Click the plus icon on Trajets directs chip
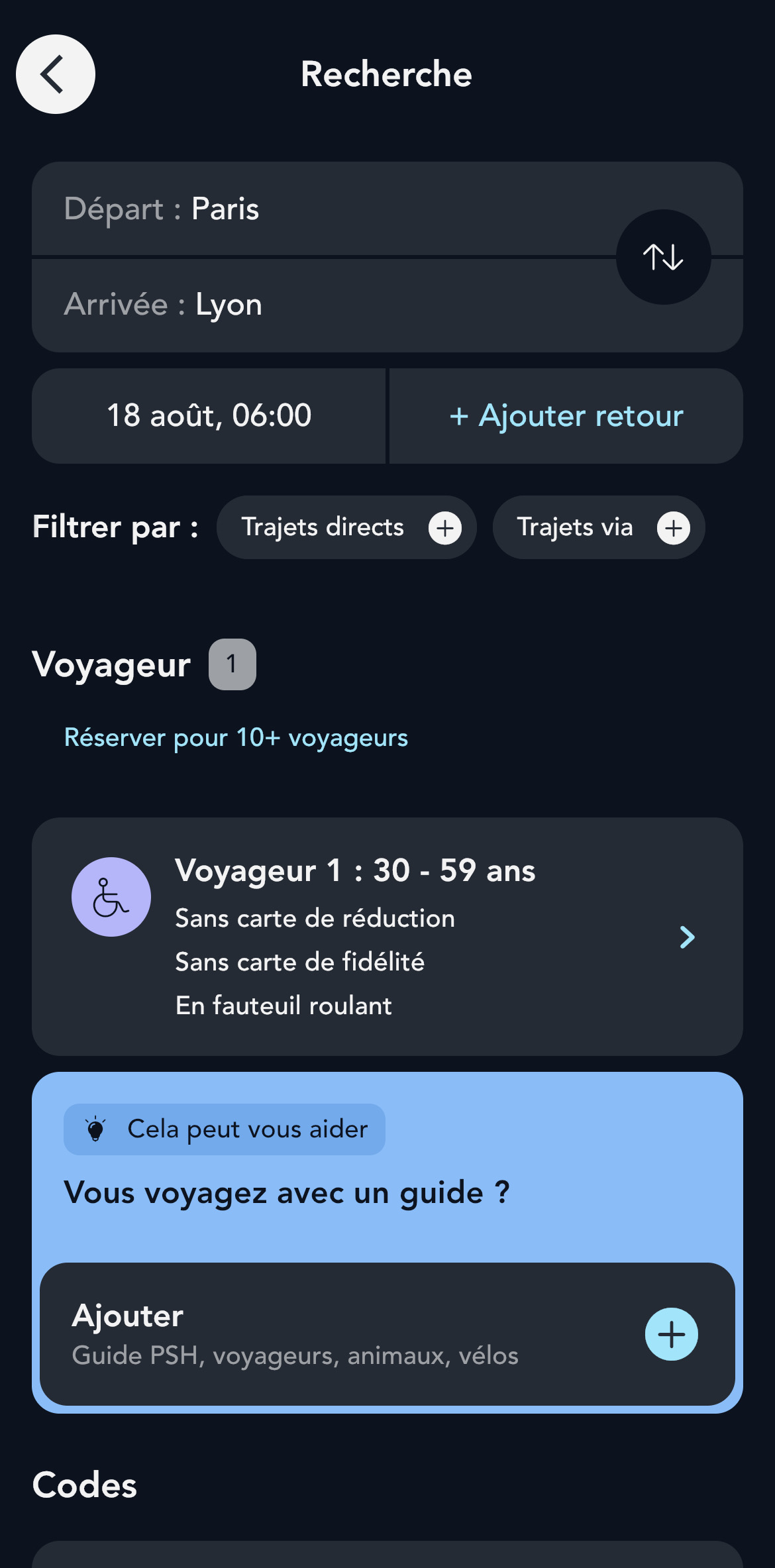 [x=444, y=527]
